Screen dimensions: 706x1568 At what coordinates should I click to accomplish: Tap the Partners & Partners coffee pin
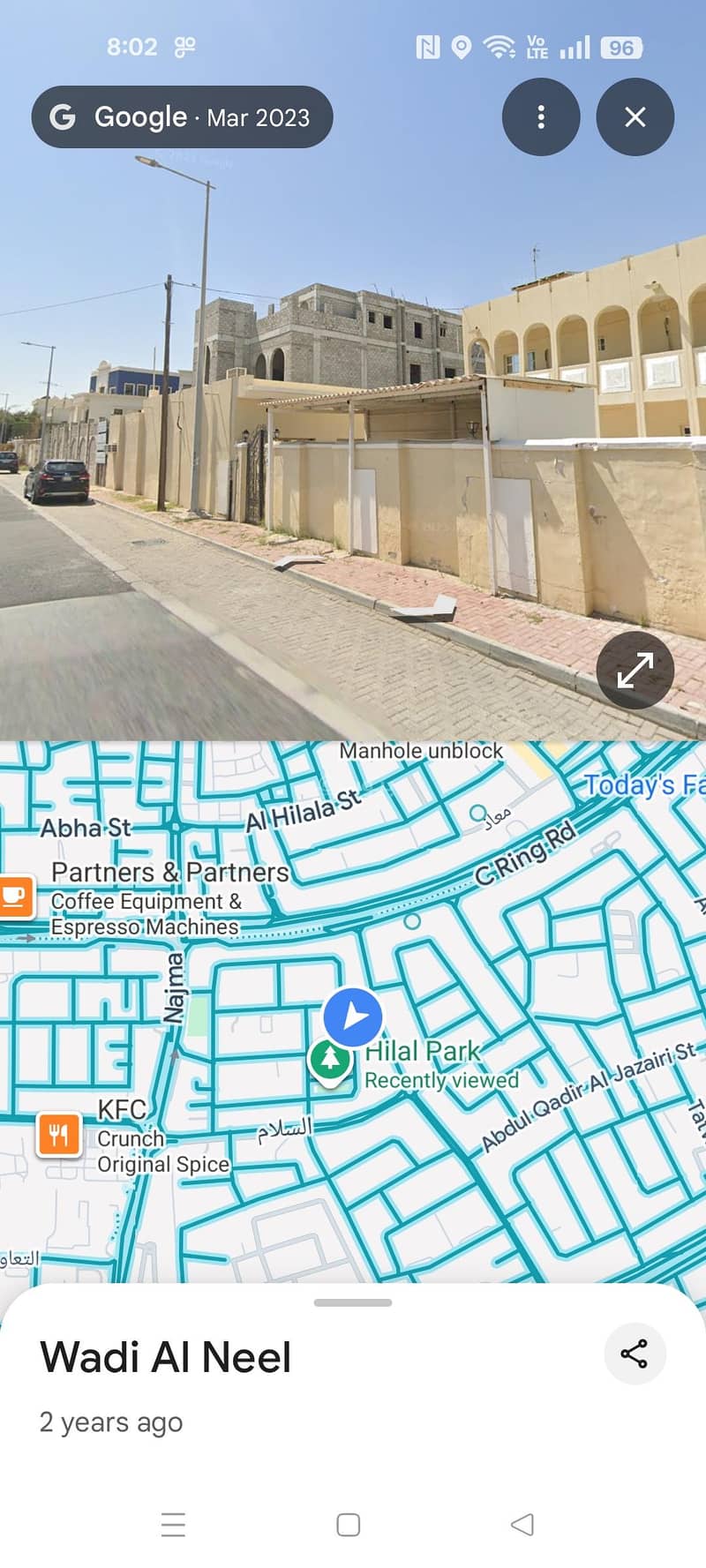15,897
